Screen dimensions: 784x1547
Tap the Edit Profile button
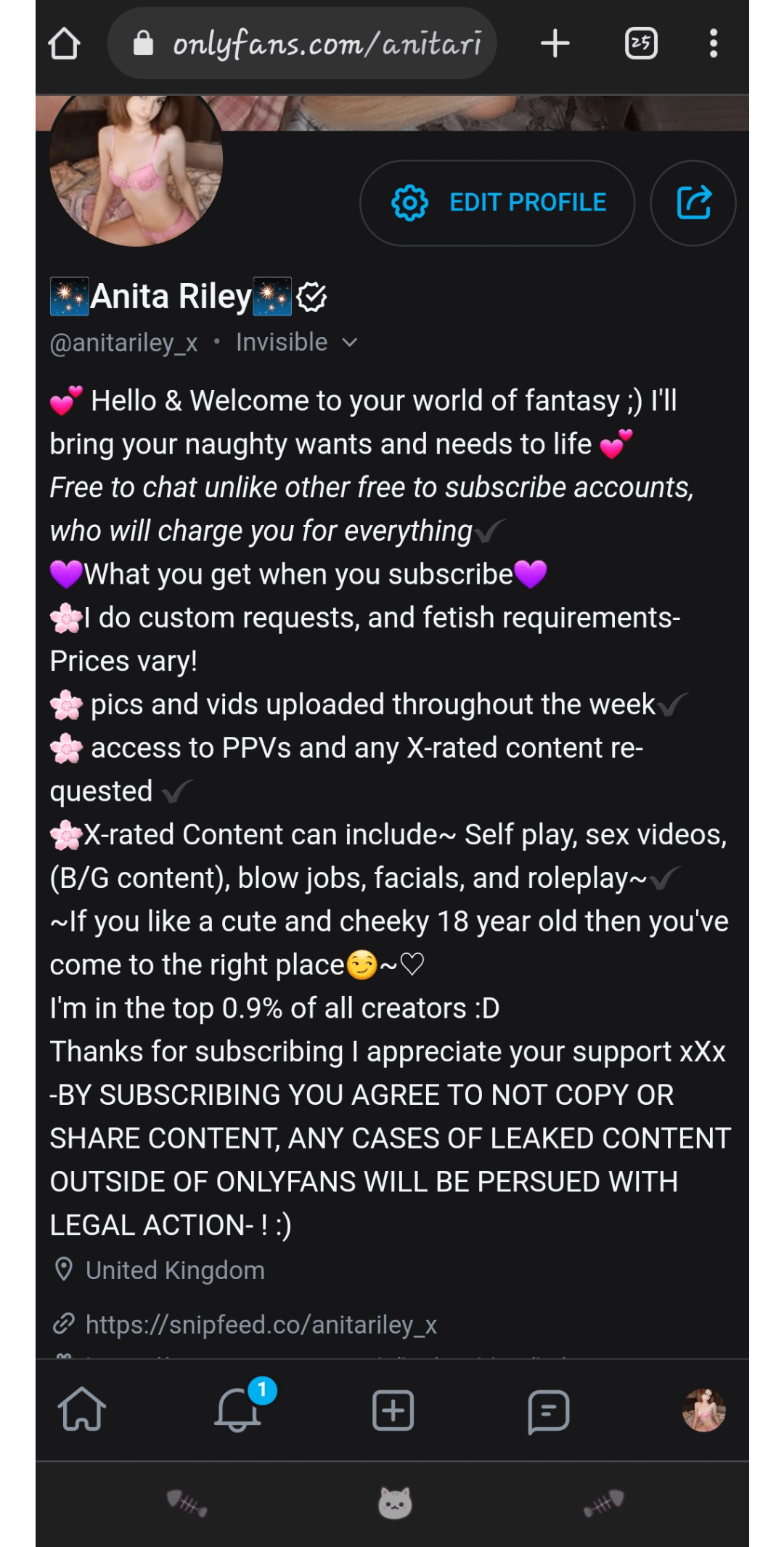coord(497,203)
